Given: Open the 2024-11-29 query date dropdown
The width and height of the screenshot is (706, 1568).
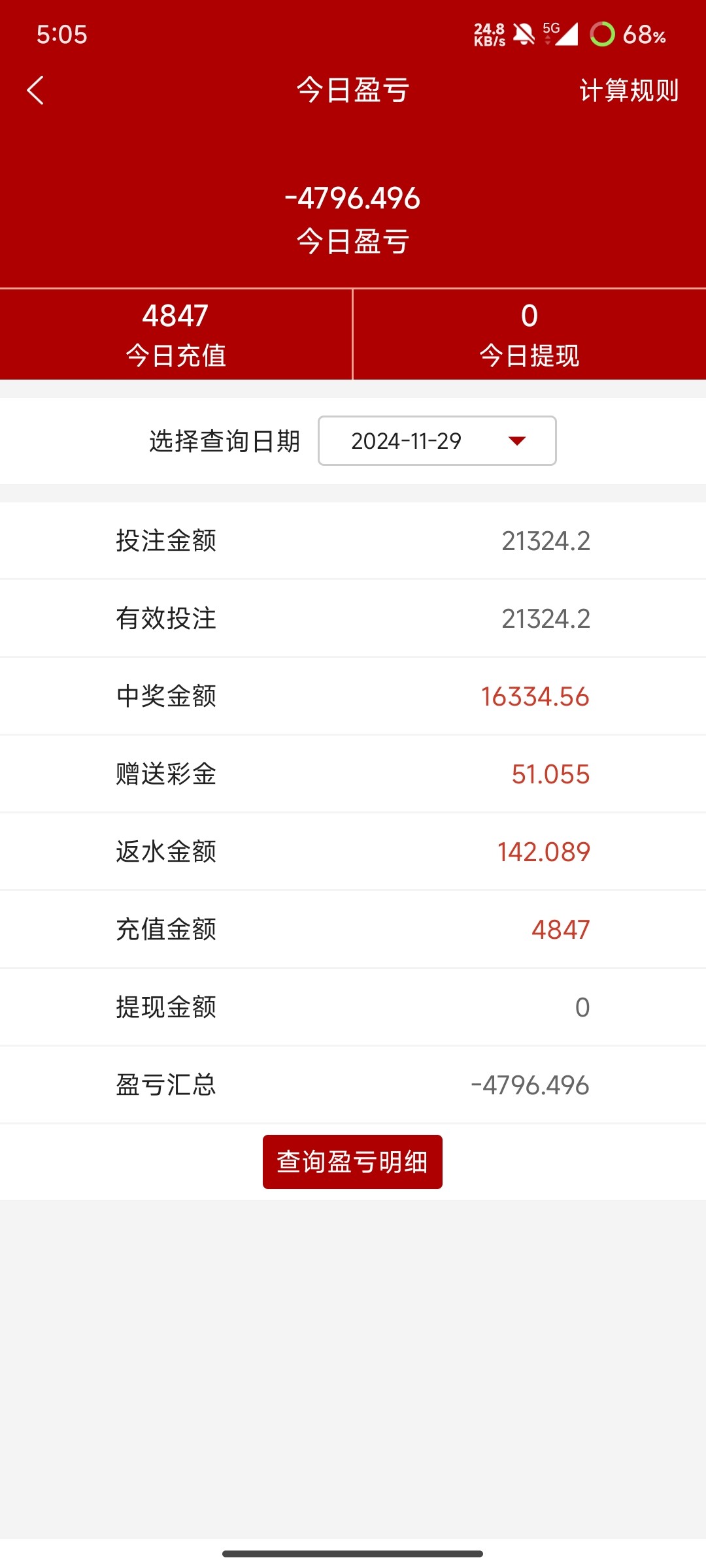Looking at the screenshot, I should point(437,441).
